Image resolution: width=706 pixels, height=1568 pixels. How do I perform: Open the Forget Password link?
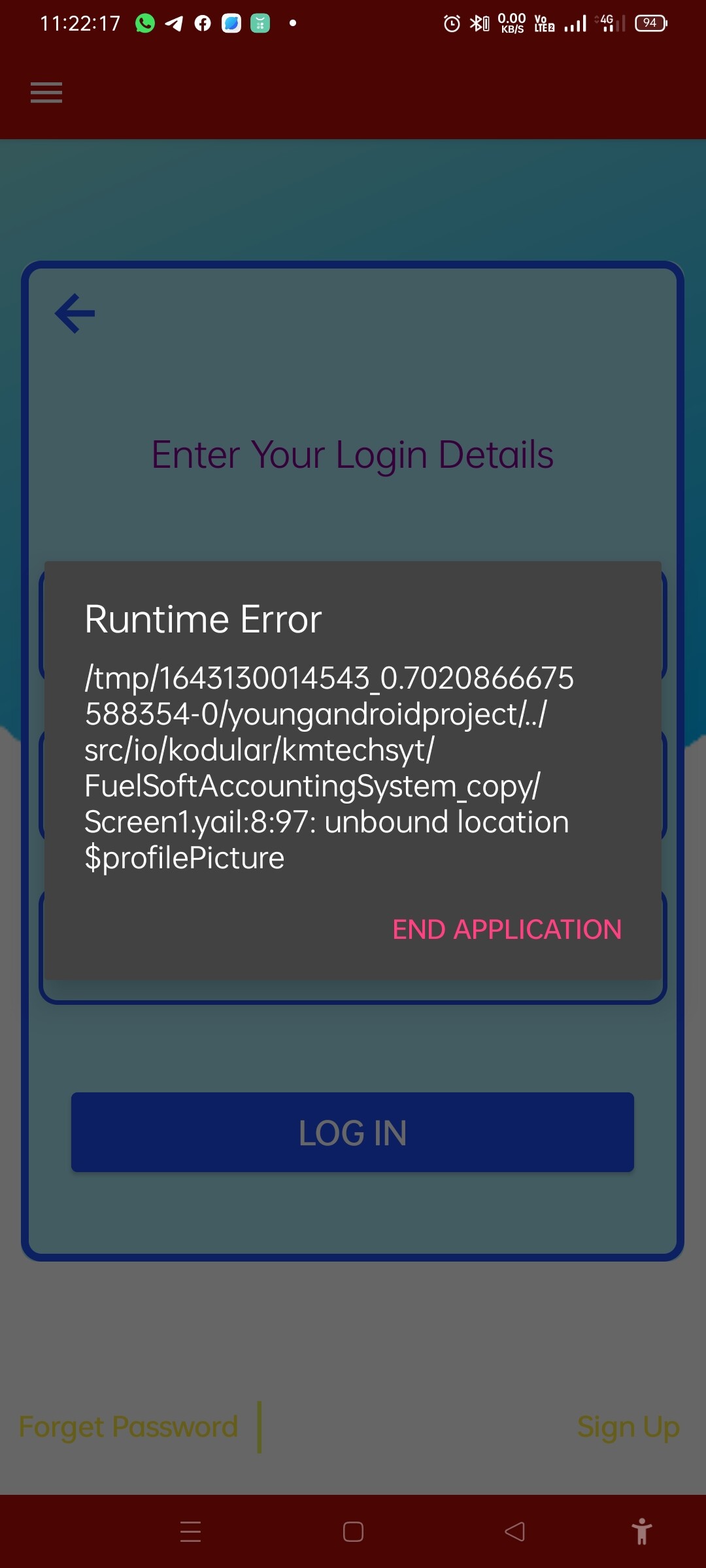point(128,1426)
